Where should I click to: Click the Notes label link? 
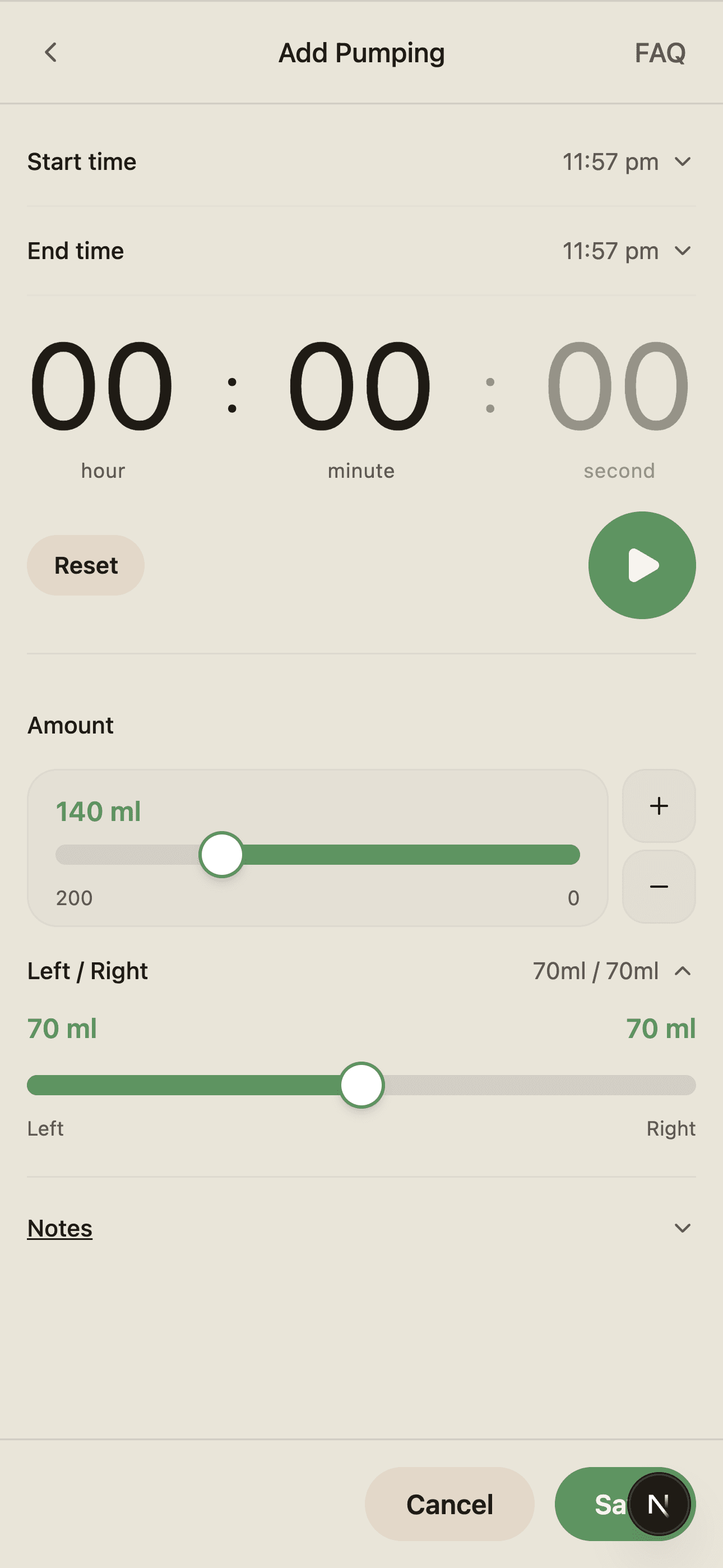coord(59,1228)
